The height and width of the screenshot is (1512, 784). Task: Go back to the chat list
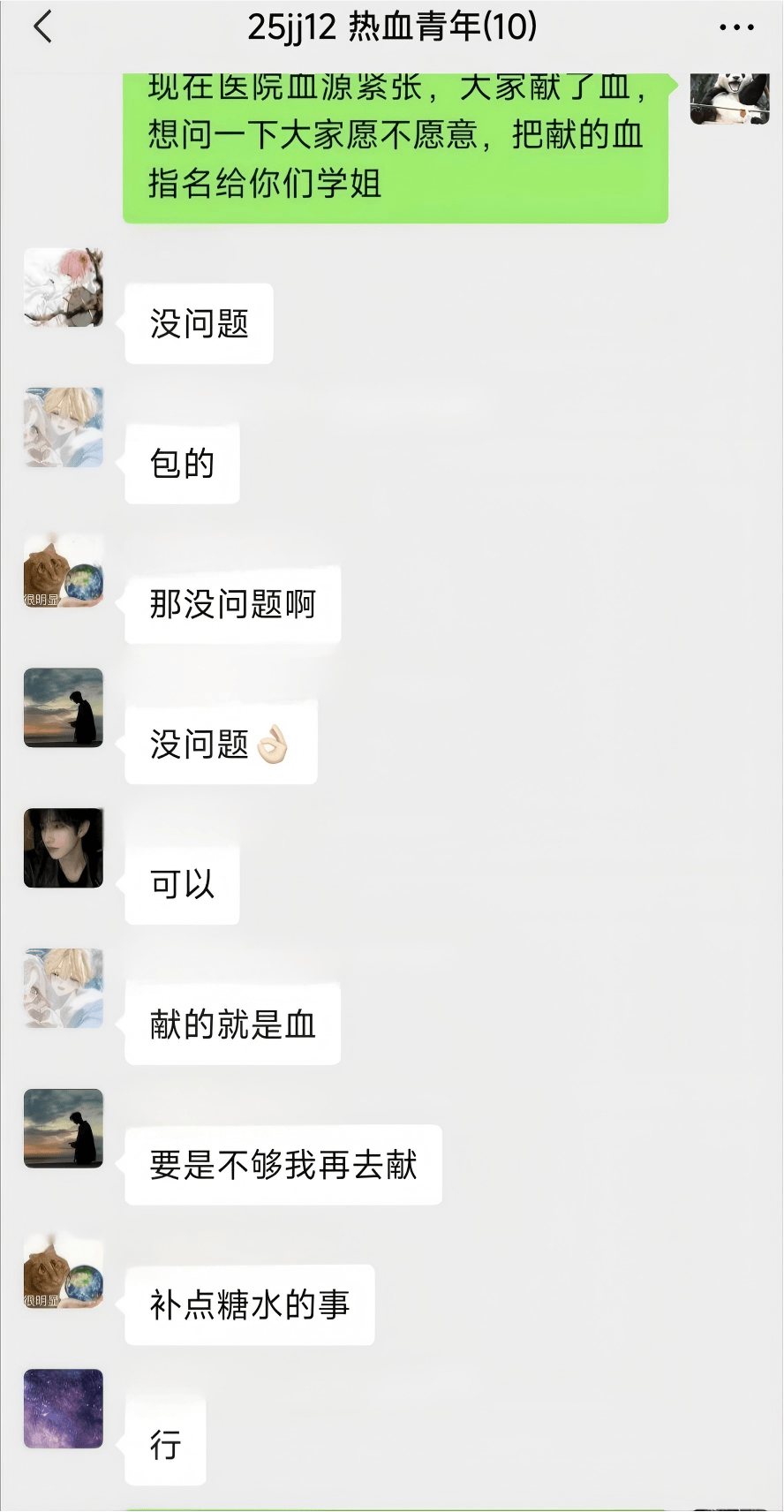pyautogui.click(x=42, y=26)
